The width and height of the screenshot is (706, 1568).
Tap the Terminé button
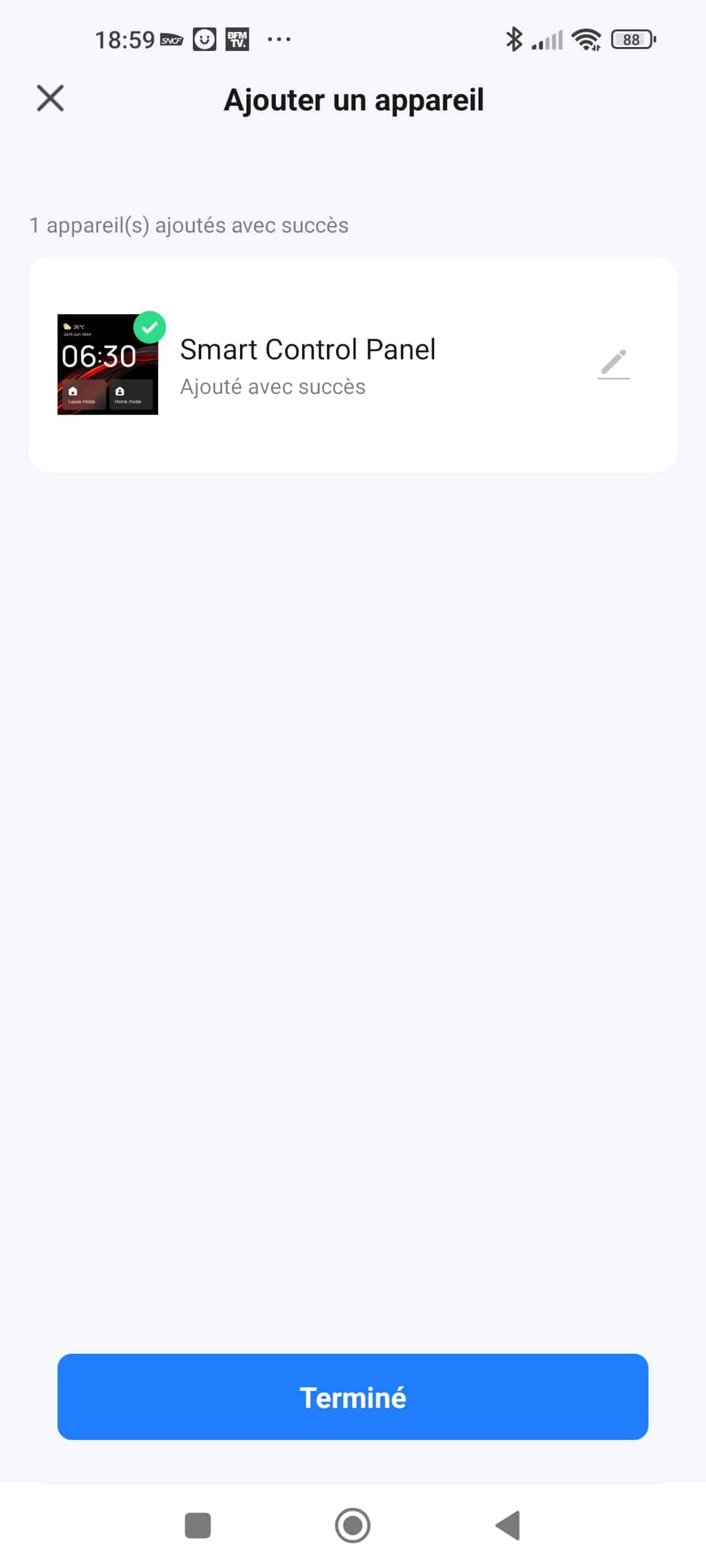point(353,1397)
